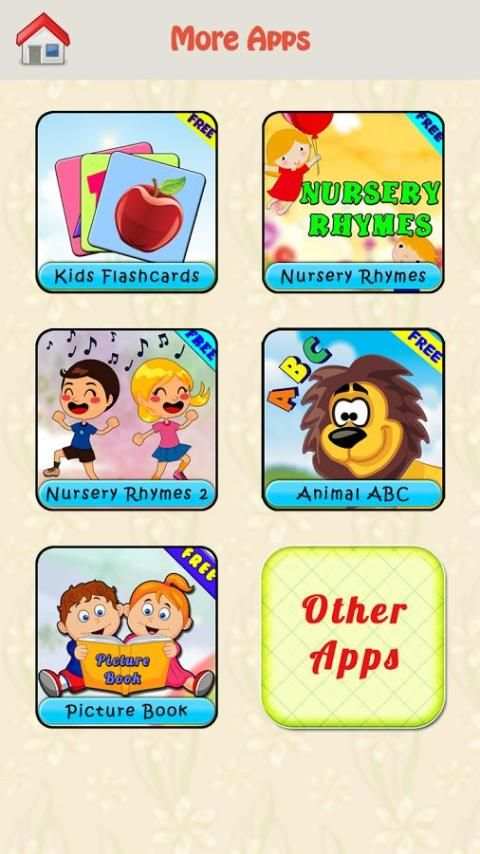Go back to the home screen icon
The width and height of the screenshot is (480, 854).
tap(43, 39)
